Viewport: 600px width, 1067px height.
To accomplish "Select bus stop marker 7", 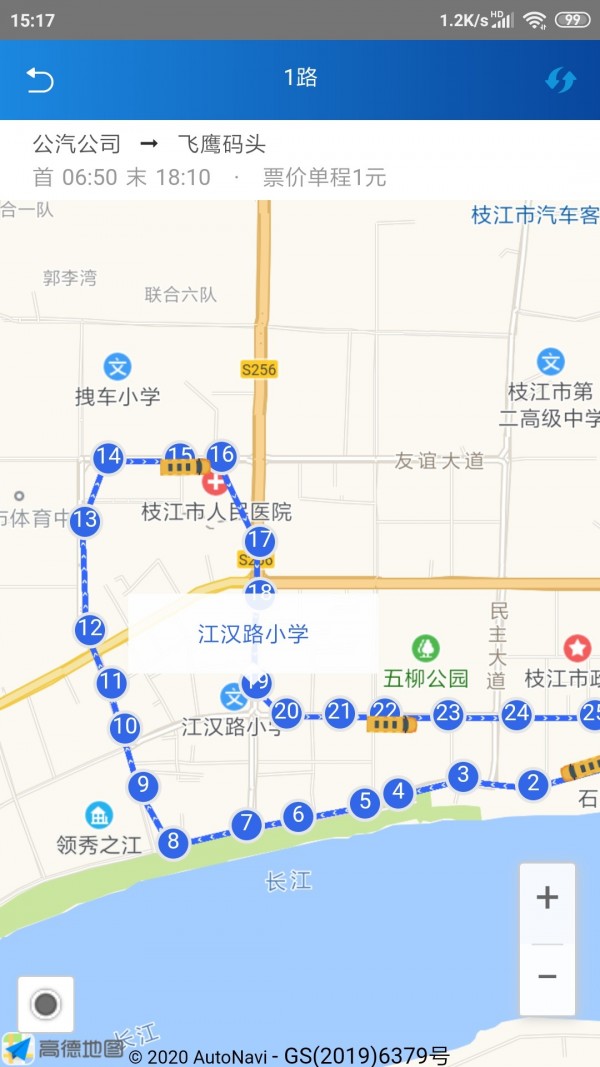I will tap(246, 824).
